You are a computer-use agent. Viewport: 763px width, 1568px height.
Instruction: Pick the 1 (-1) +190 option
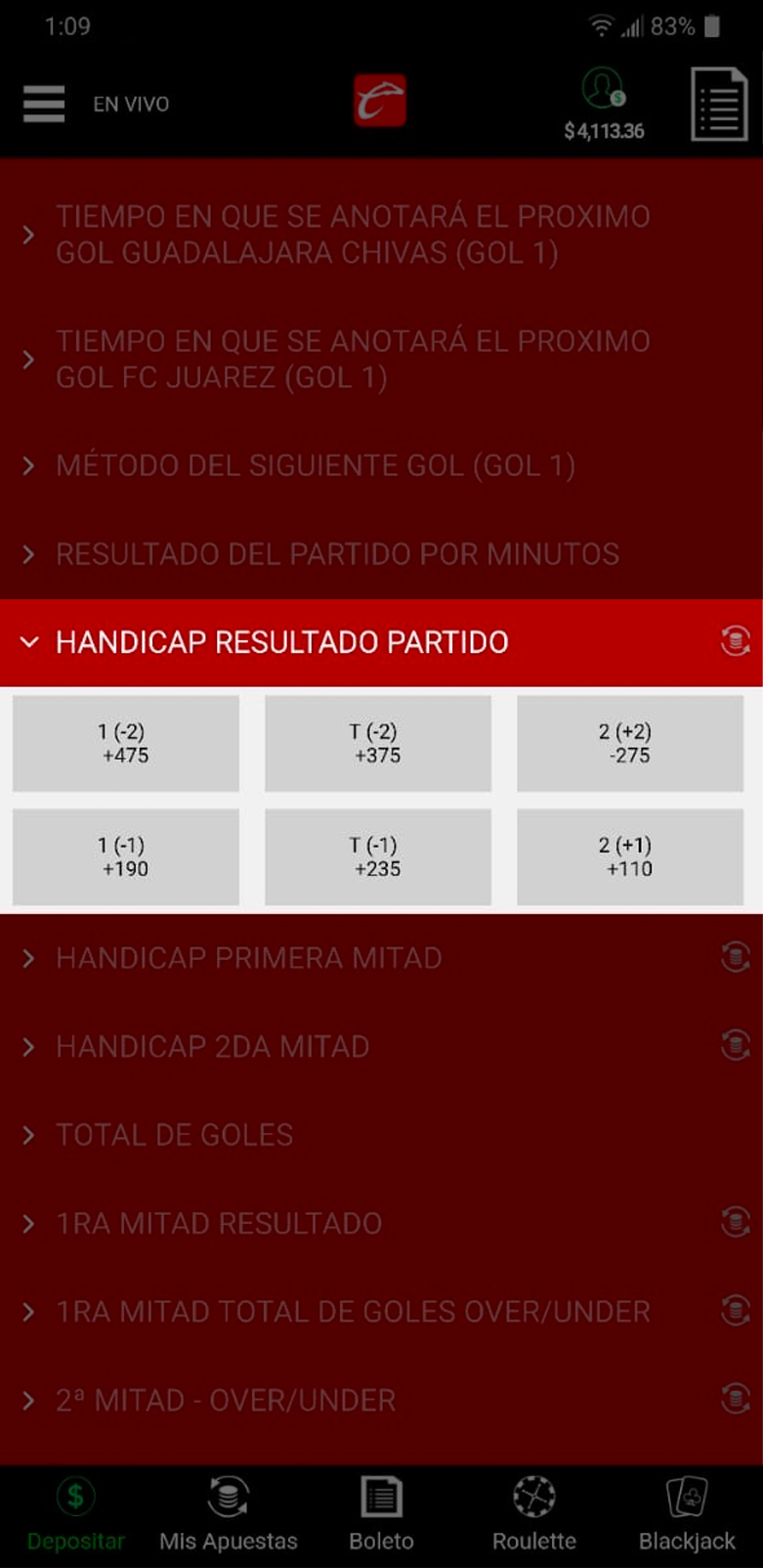(x=126, y=856)
